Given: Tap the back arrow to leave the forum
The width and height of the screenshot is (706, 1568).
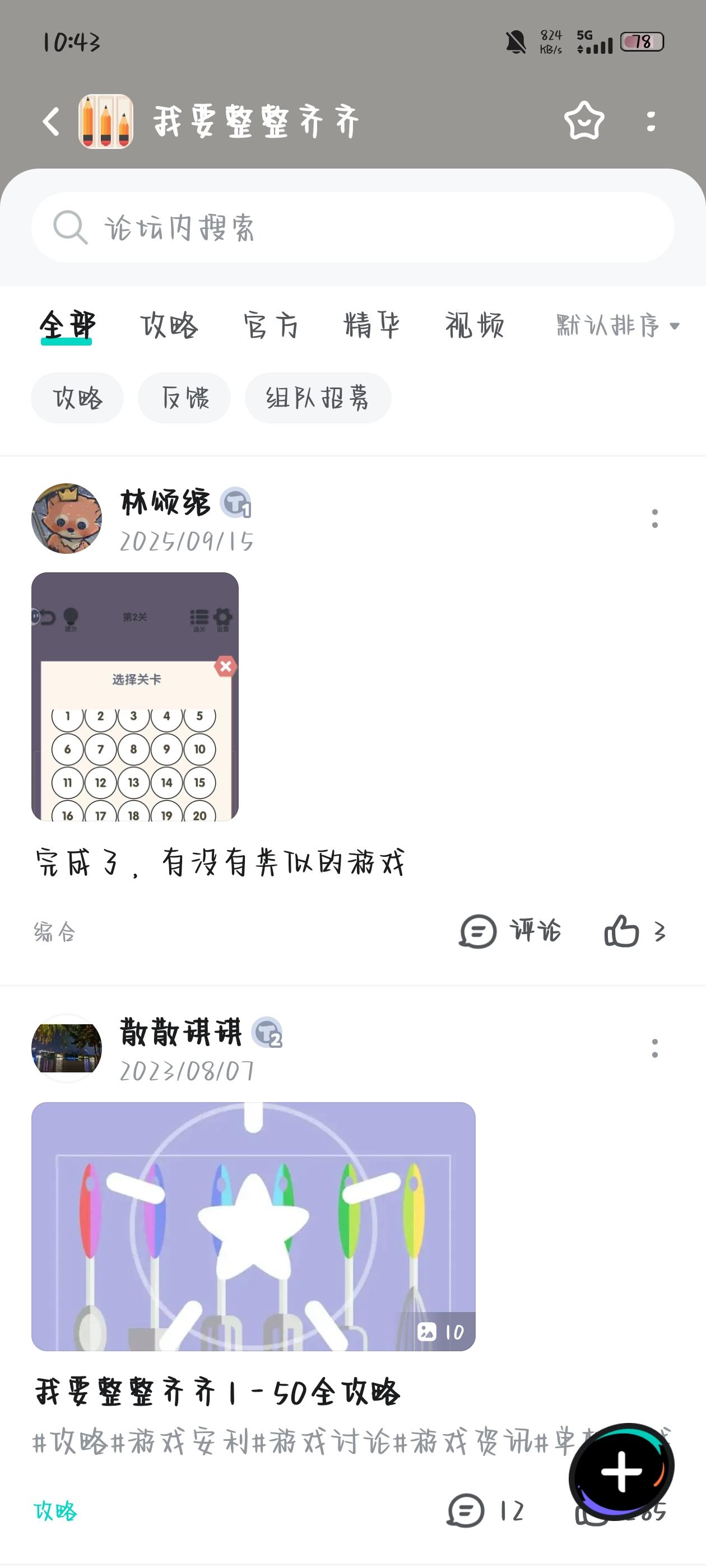Looking at the screenshot, I should 51,120.
